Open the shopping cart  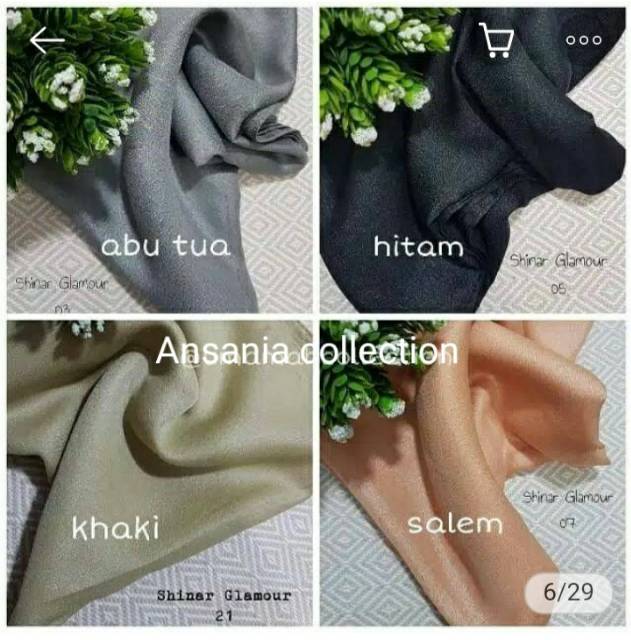coord(496,40)
